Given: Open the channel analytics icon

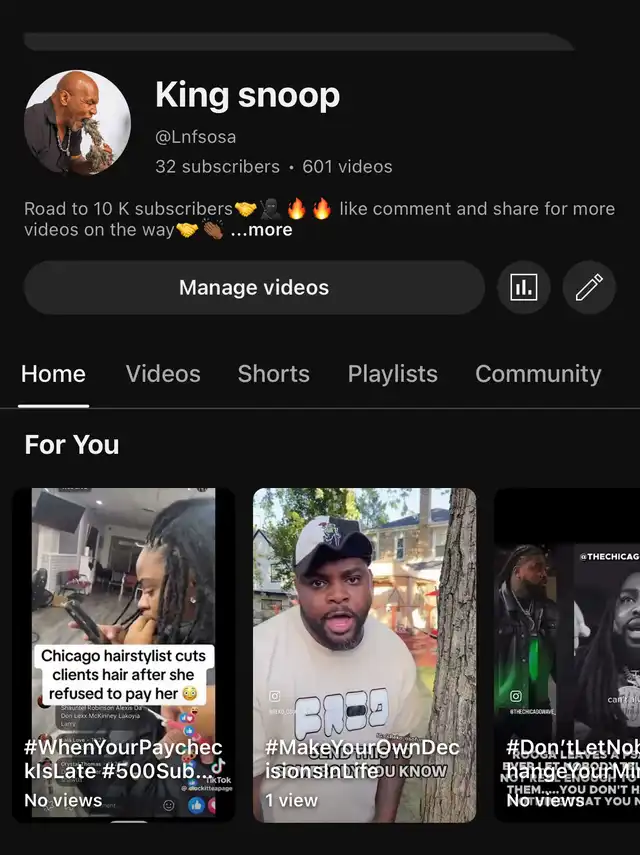Looking at the screenshot, I should [524, 288].
